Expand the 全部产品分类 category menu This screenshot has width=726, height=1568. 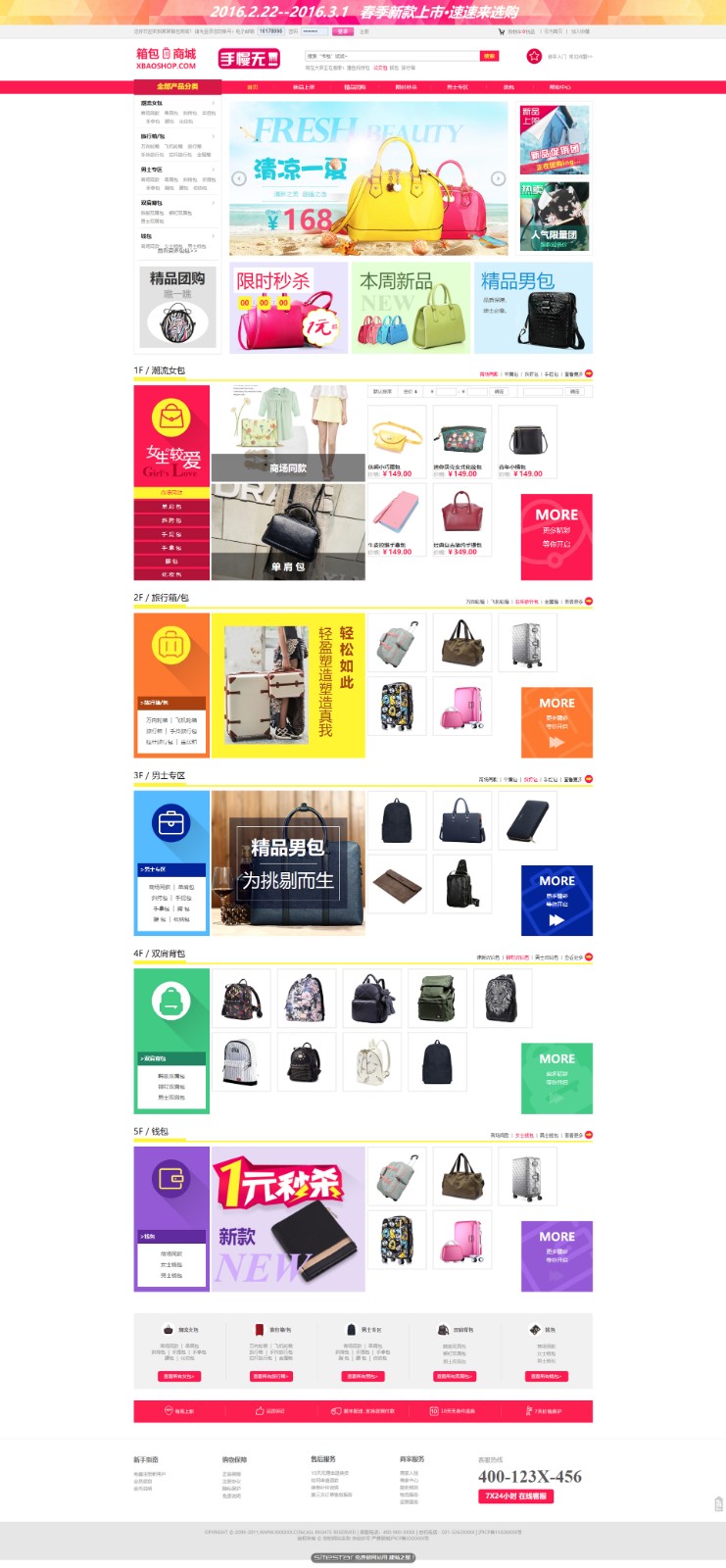[x=177, y=86]
